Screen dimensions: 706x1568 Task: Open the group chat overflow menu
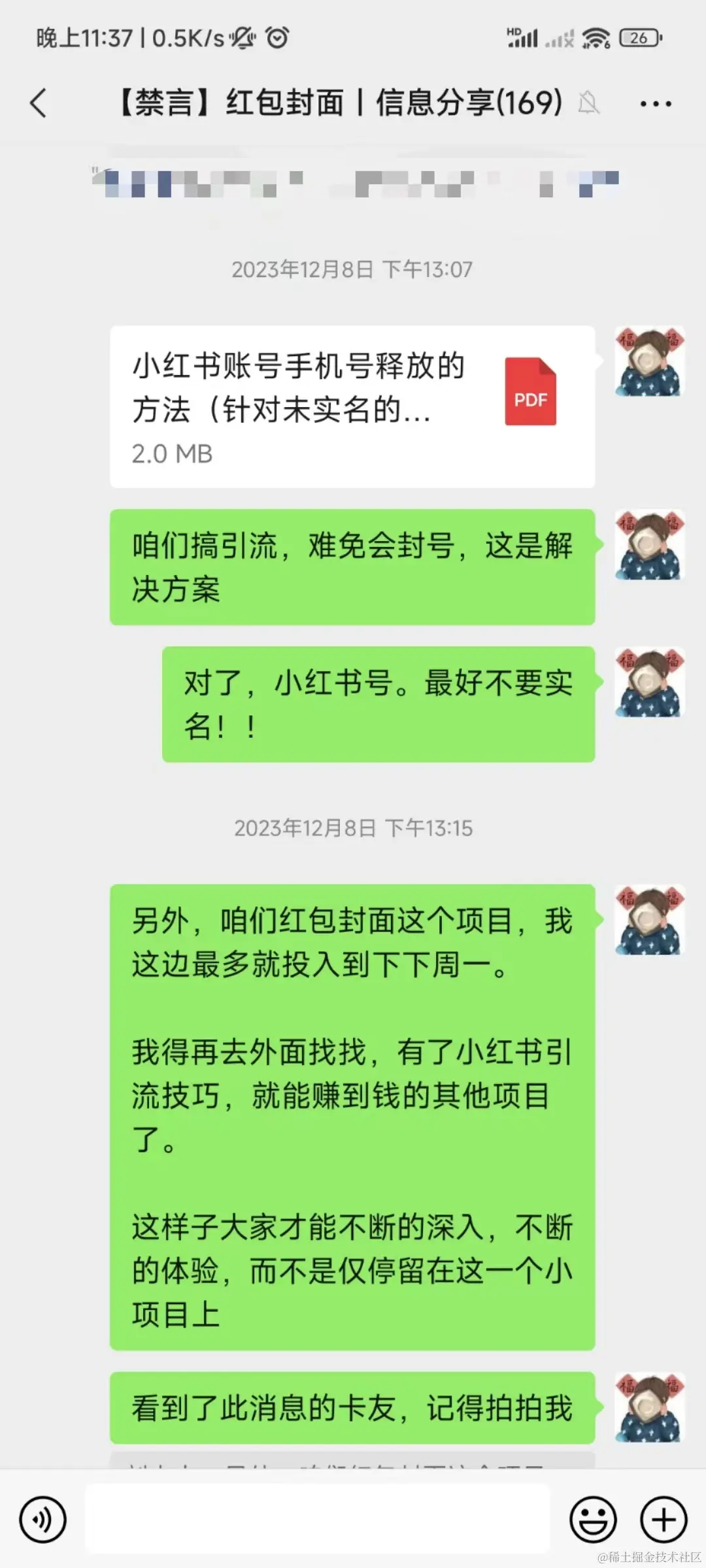pyautogui.click(x=655, y=103)
